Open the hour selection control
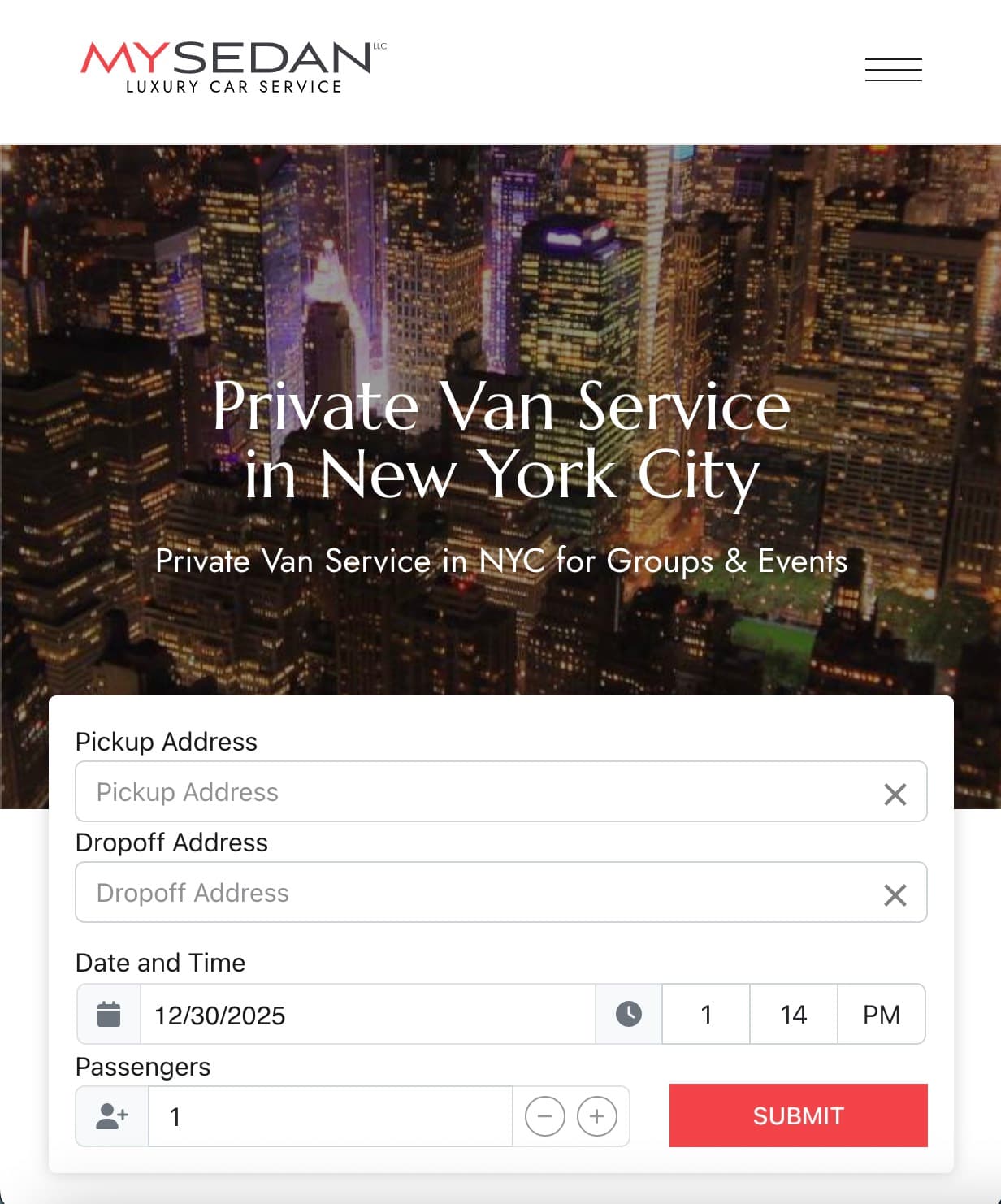The image size is (1001, 1204). [x=705, y=1014]
